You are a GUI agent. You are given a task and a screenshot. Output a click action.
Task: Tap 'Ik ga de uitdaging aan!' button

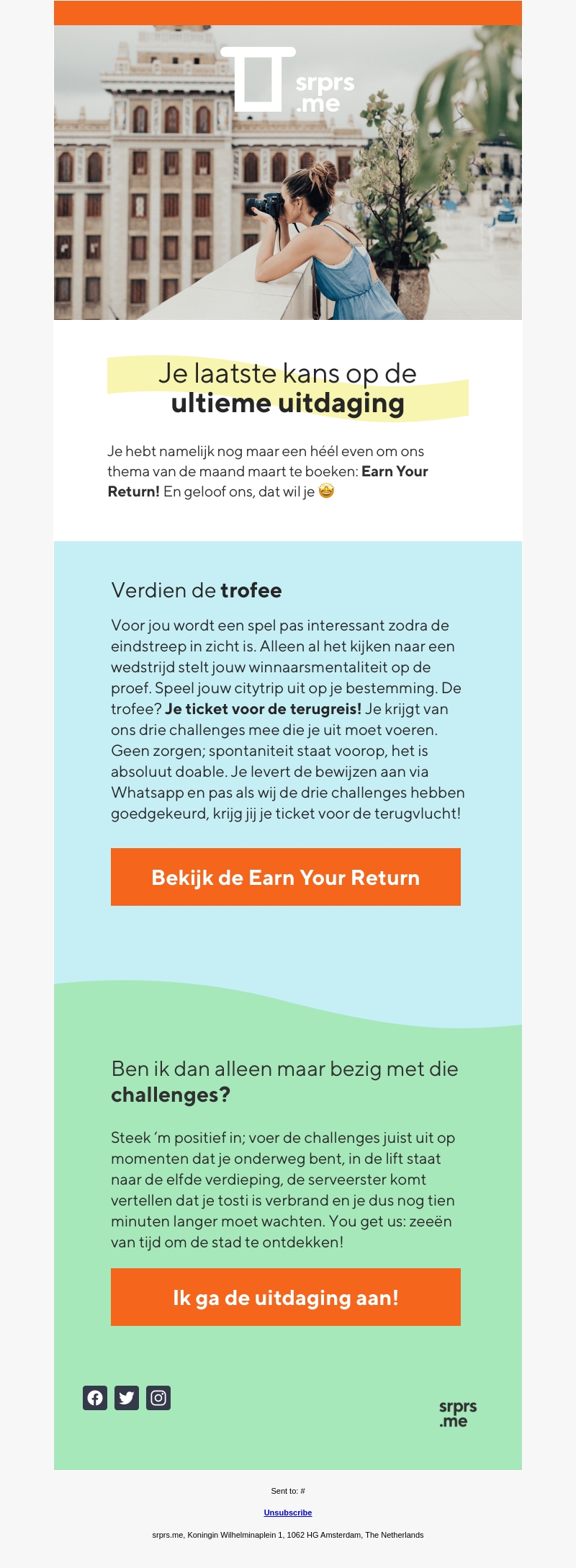pos(285,1297)
